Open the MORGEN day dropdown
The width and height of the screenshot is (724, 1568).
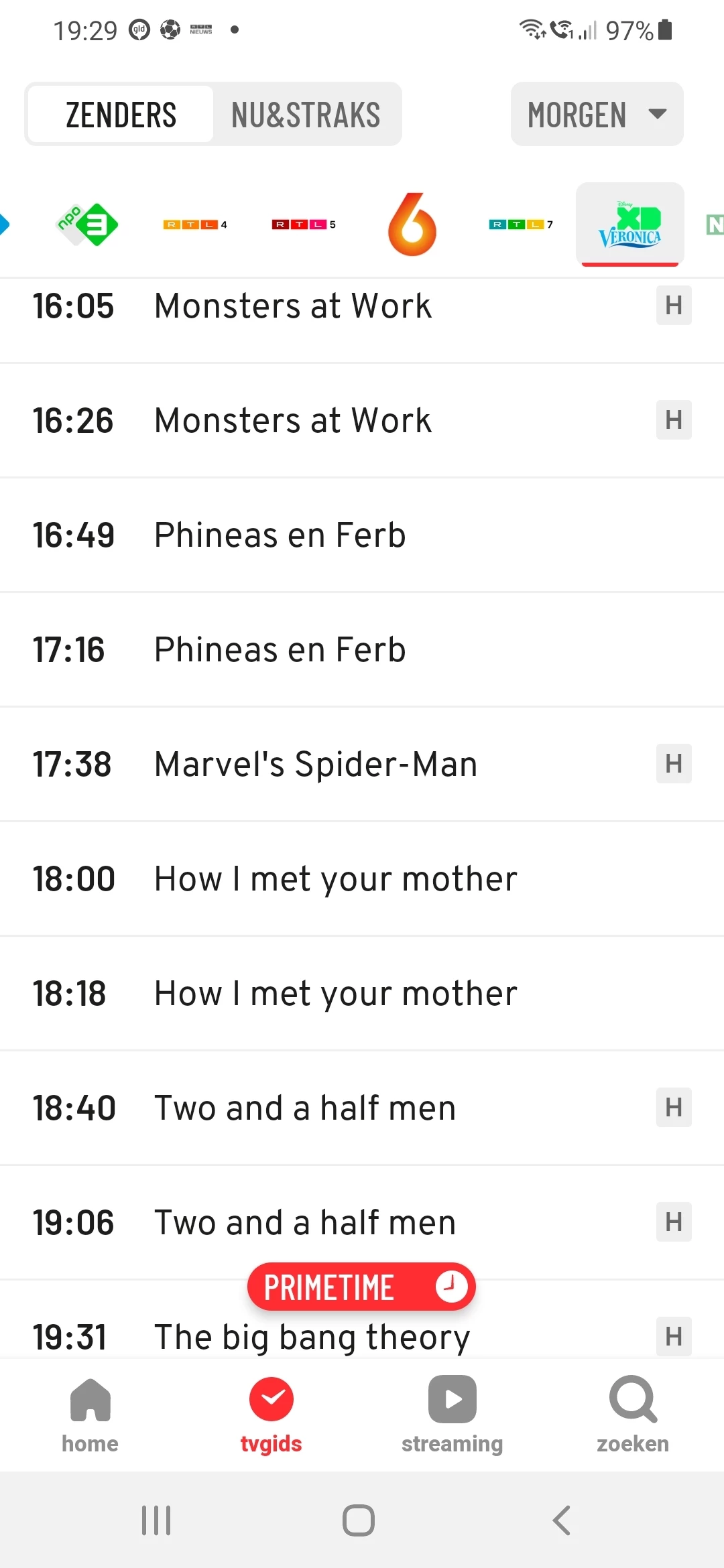point(597,114)
